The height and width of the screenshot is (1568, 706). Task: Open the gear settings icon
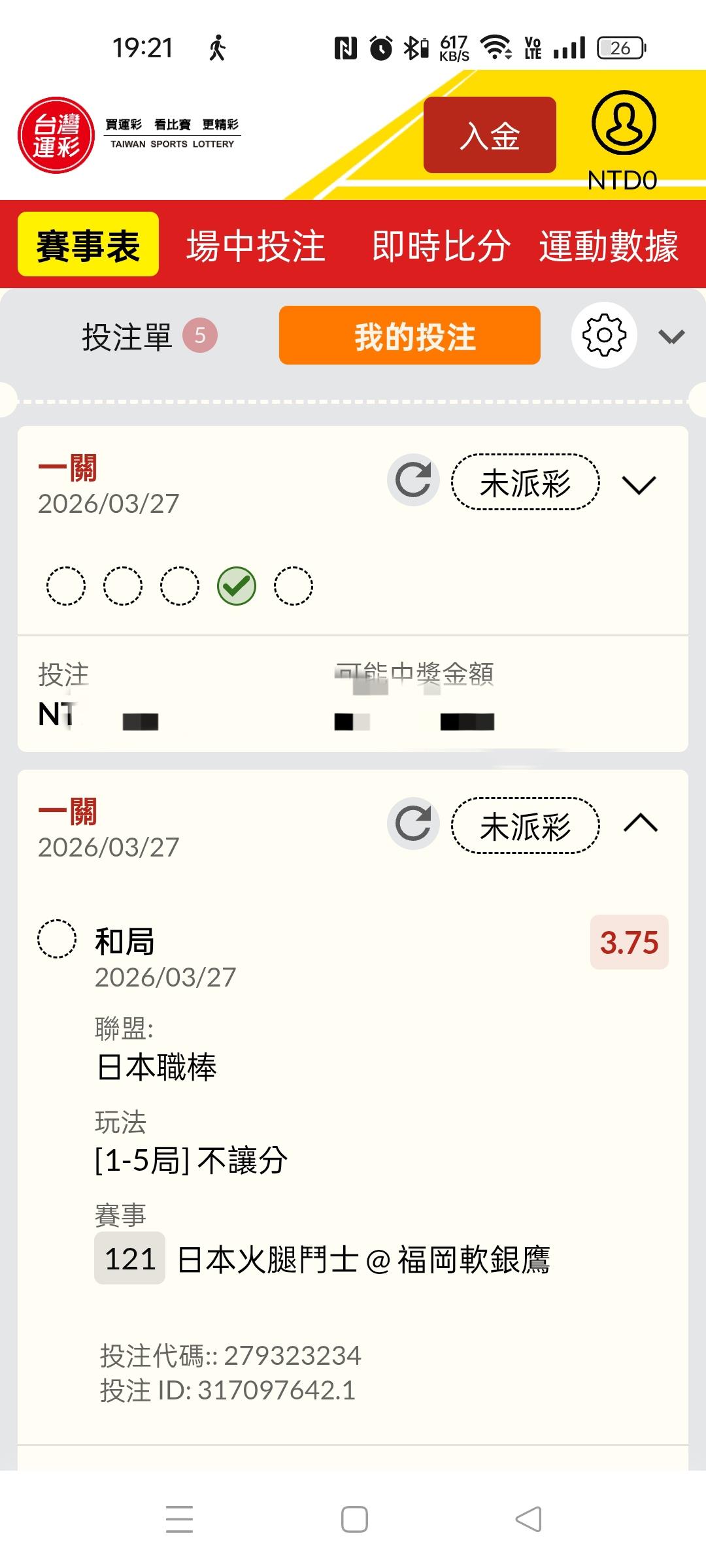click(605, 335)
